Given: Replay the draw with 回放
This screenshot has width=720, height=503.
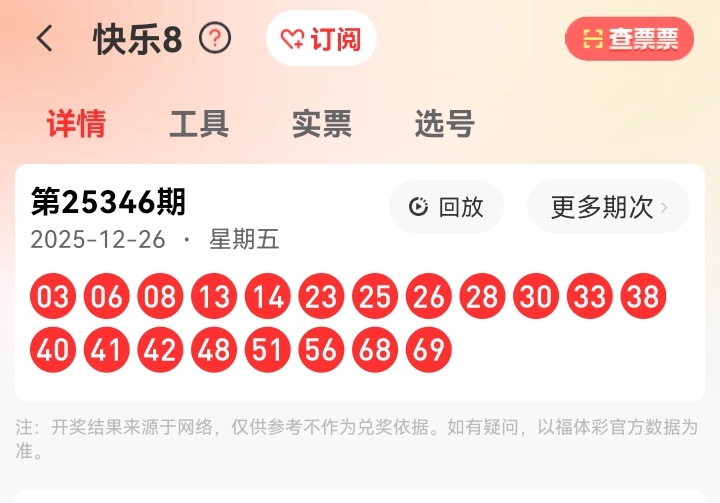Looking at the screenshot, I should [x=446, y=207].
